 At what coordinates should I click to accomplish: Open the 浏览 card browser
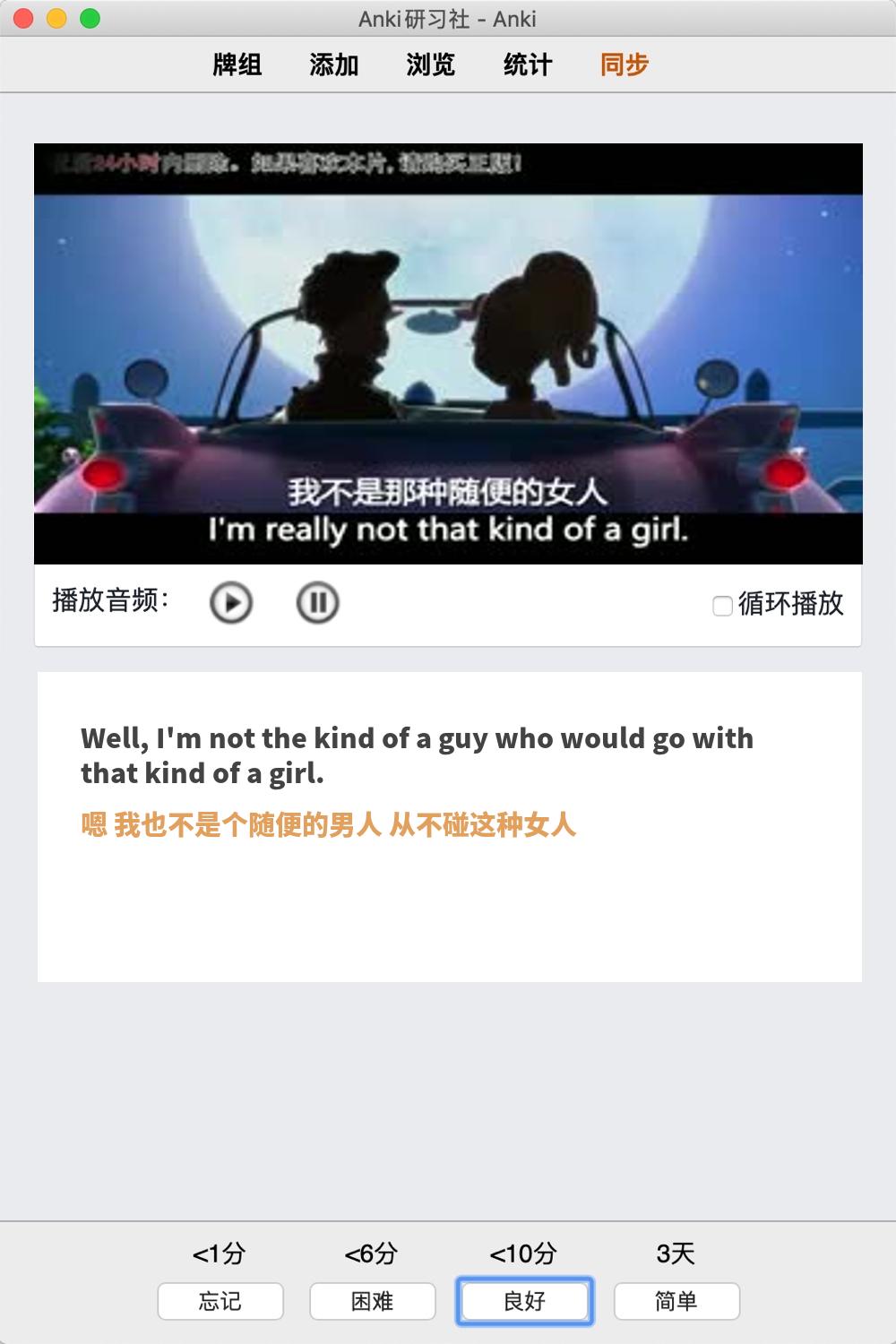(x=431, y=65)
